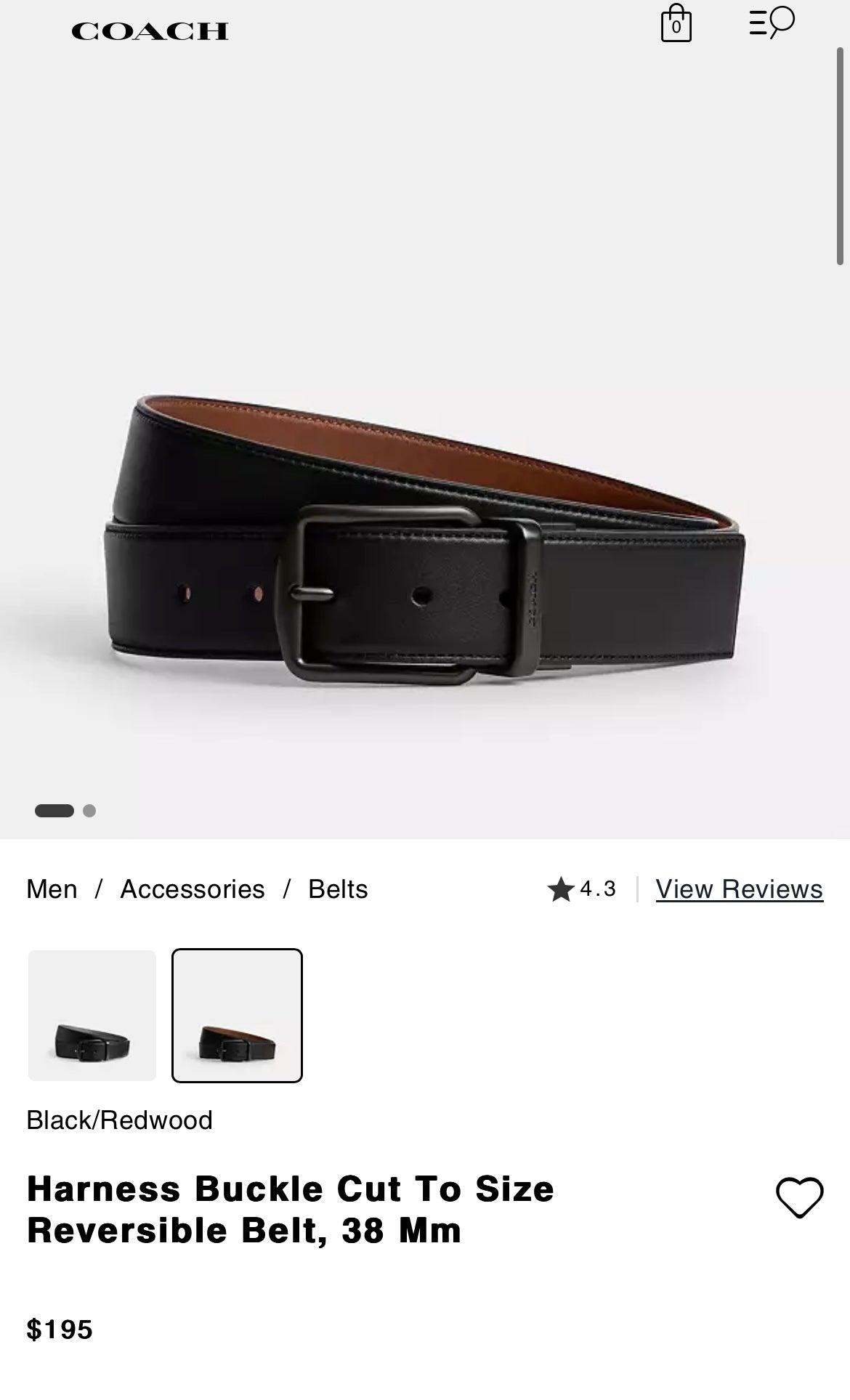850x1400 pixels.
Task: Open the Belts breadcrumb link
Action: [338, 889]
